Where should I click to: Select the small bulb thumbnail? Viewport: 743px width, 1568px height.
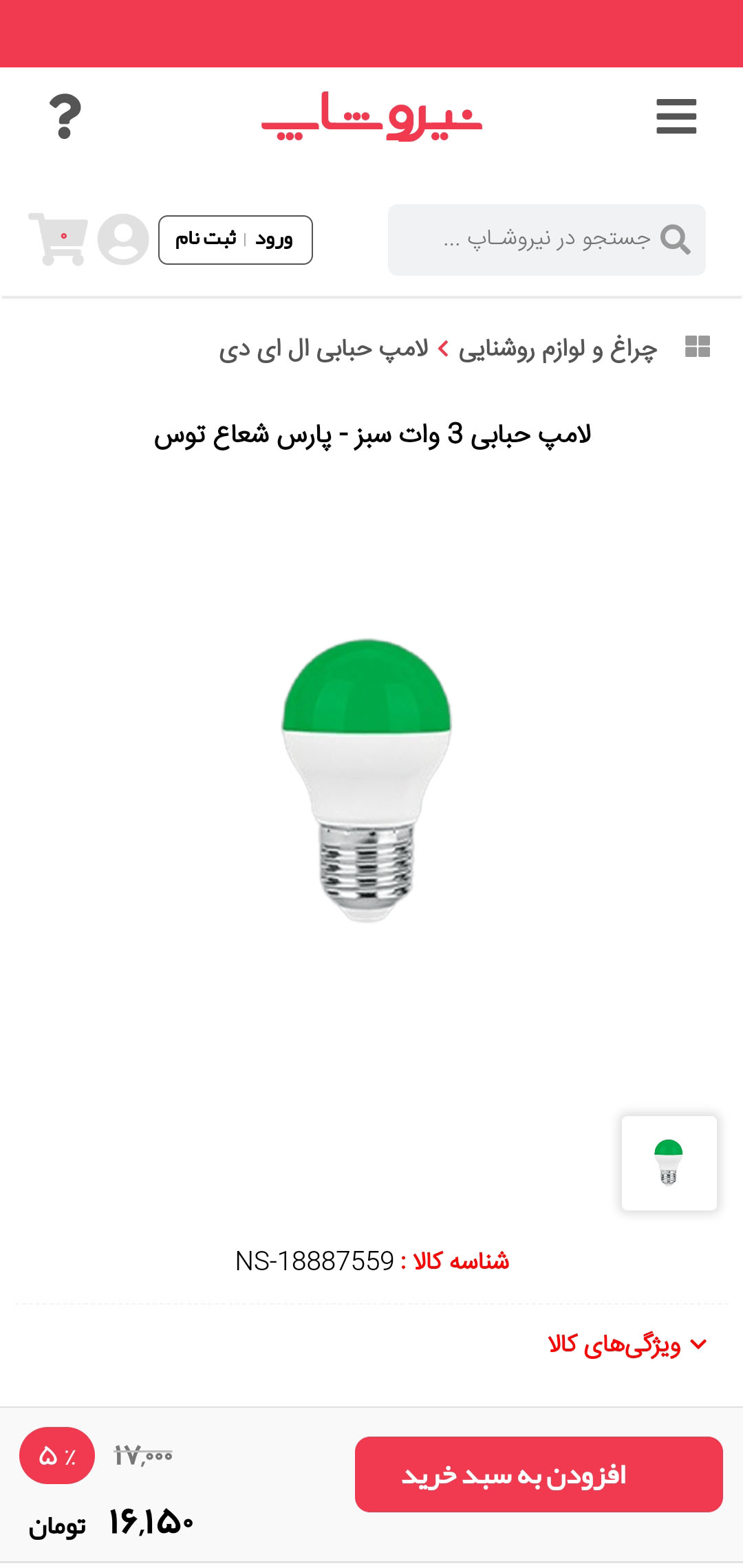(669, 1163)
